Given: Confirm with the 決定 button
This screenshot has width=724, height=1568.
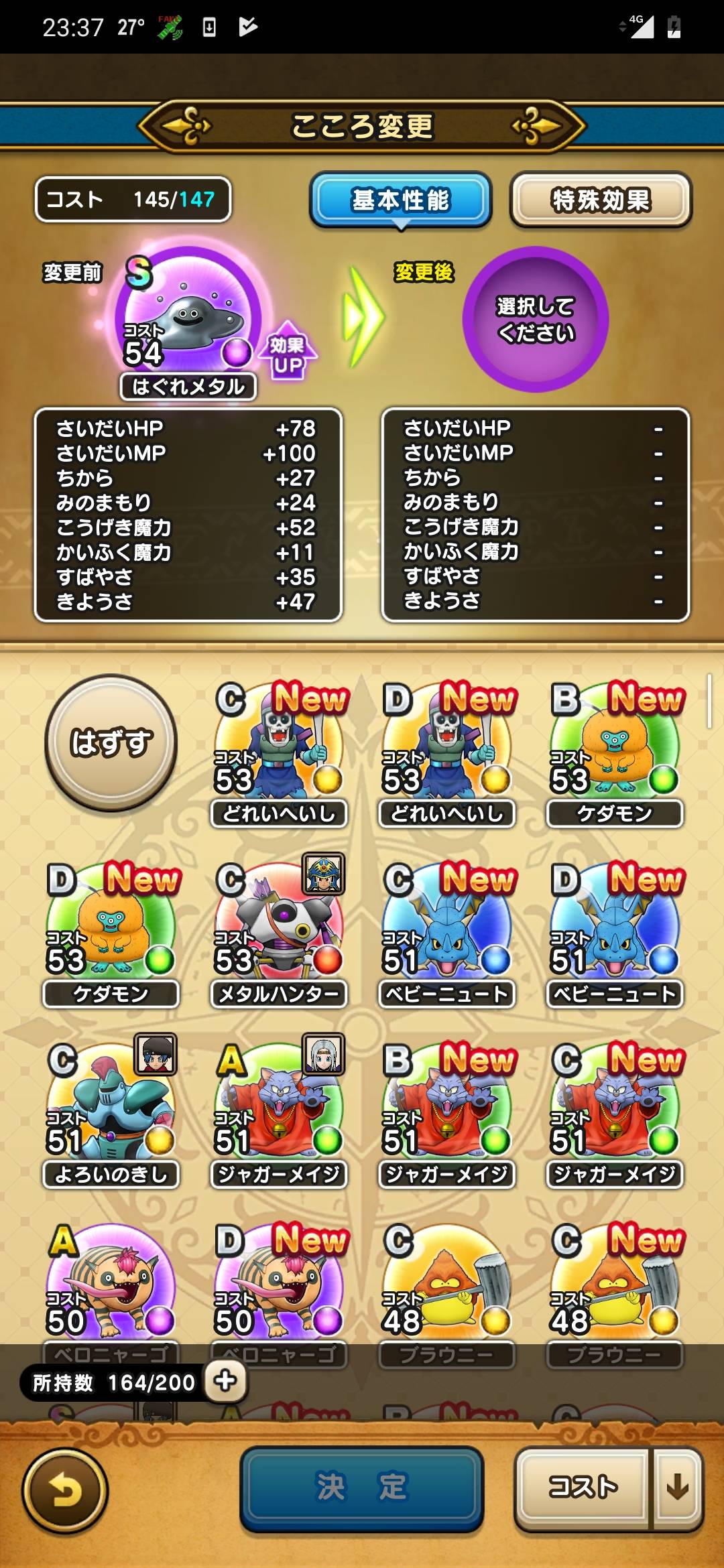Looking at the screenshot, I should [361, 1486].
